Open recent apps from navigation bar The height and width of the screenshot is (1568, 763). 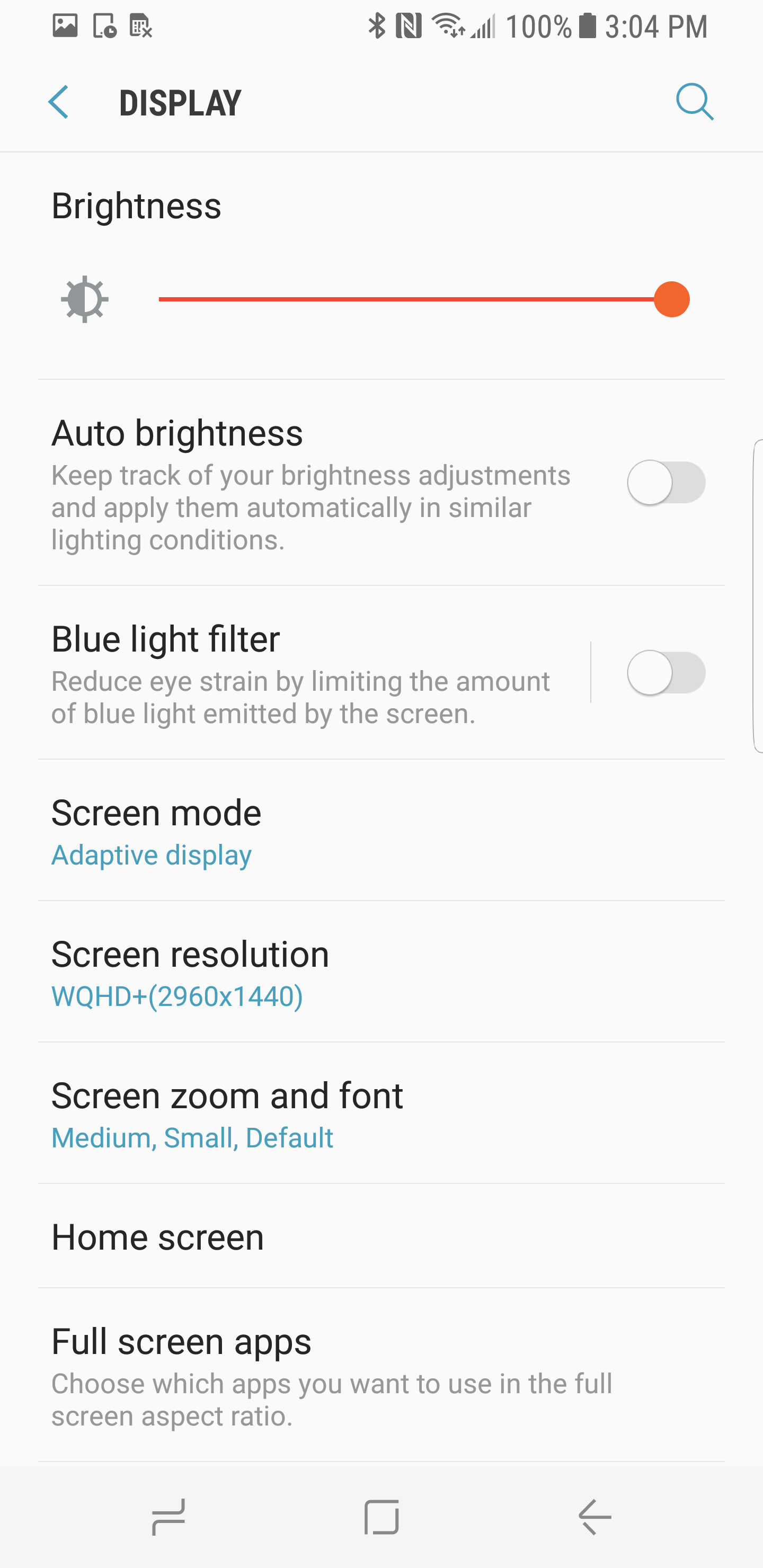[168, 1517]
